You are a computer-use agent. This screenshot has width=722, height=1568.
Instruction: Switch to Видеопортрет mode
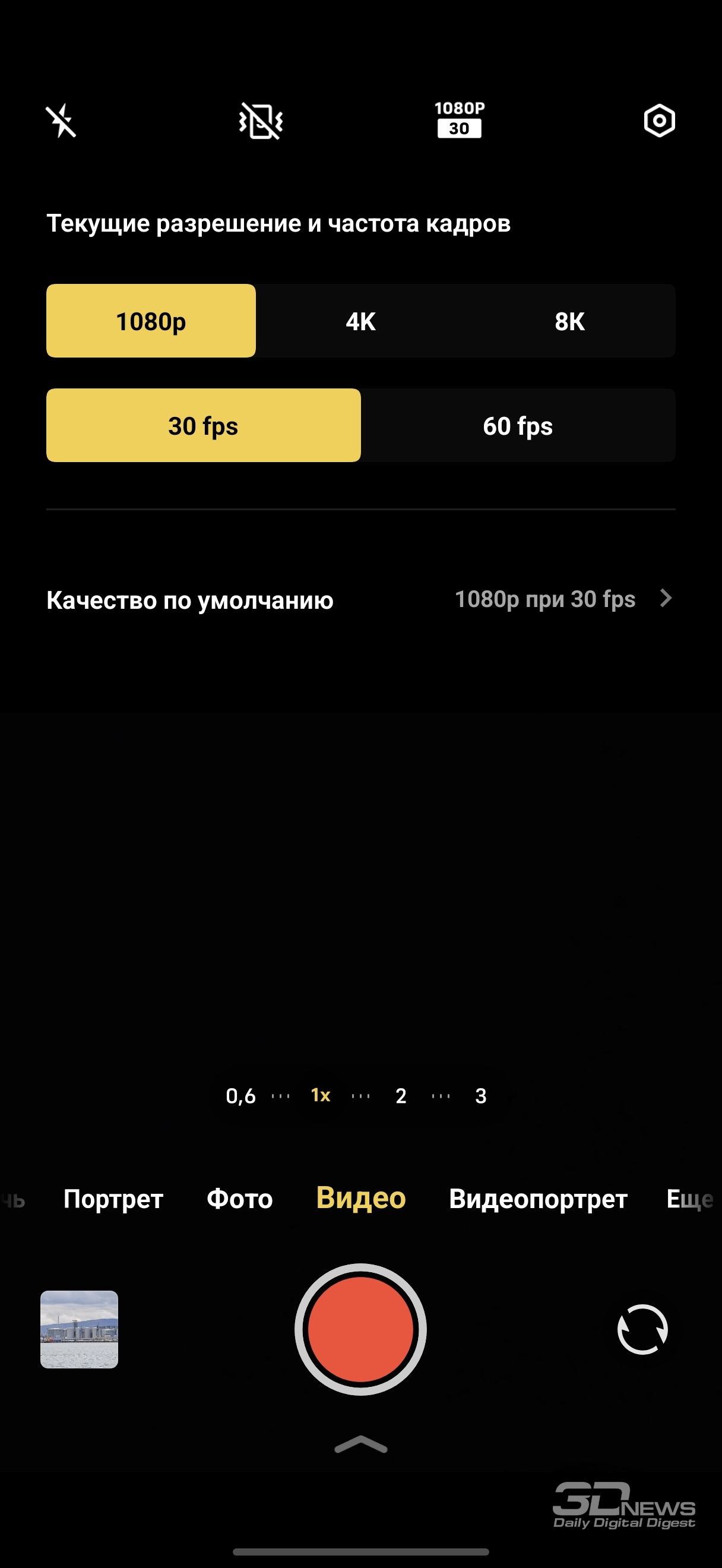[538, 1199]
